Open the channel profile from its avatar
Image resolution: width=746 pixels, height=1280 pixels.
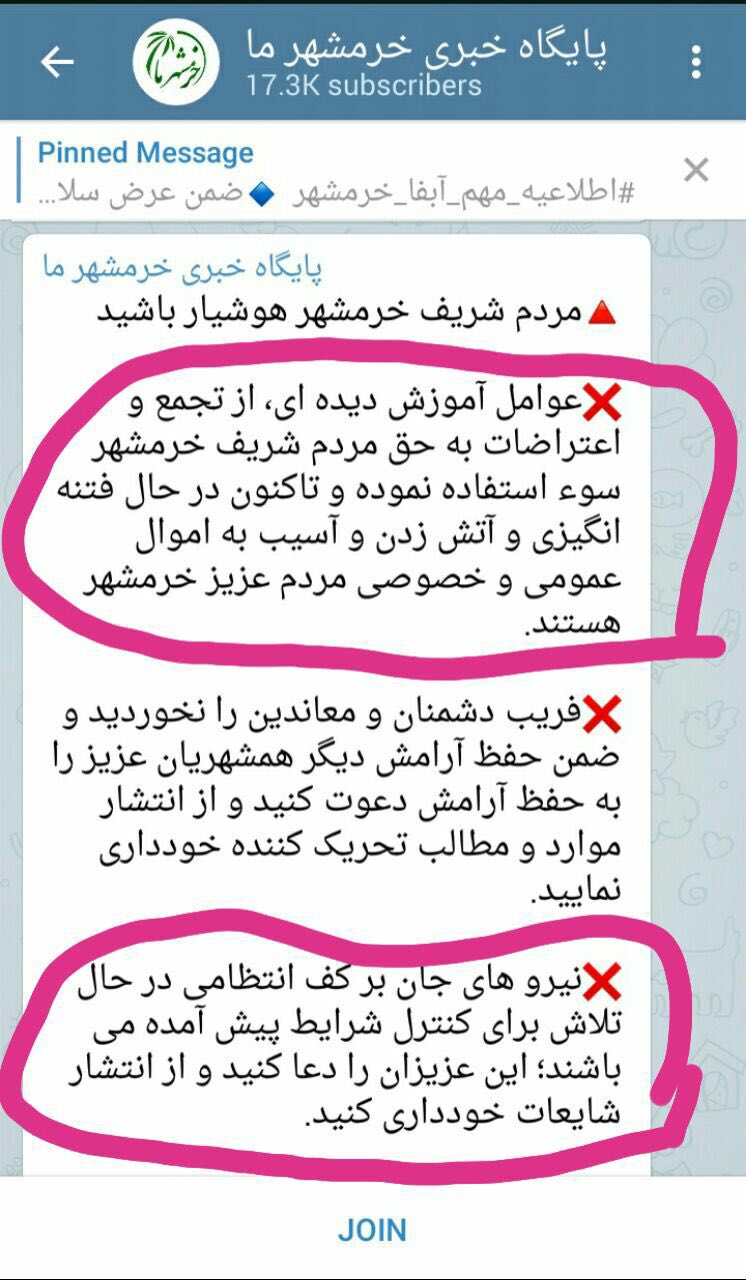pyautogui.click(x=175, y=63)
